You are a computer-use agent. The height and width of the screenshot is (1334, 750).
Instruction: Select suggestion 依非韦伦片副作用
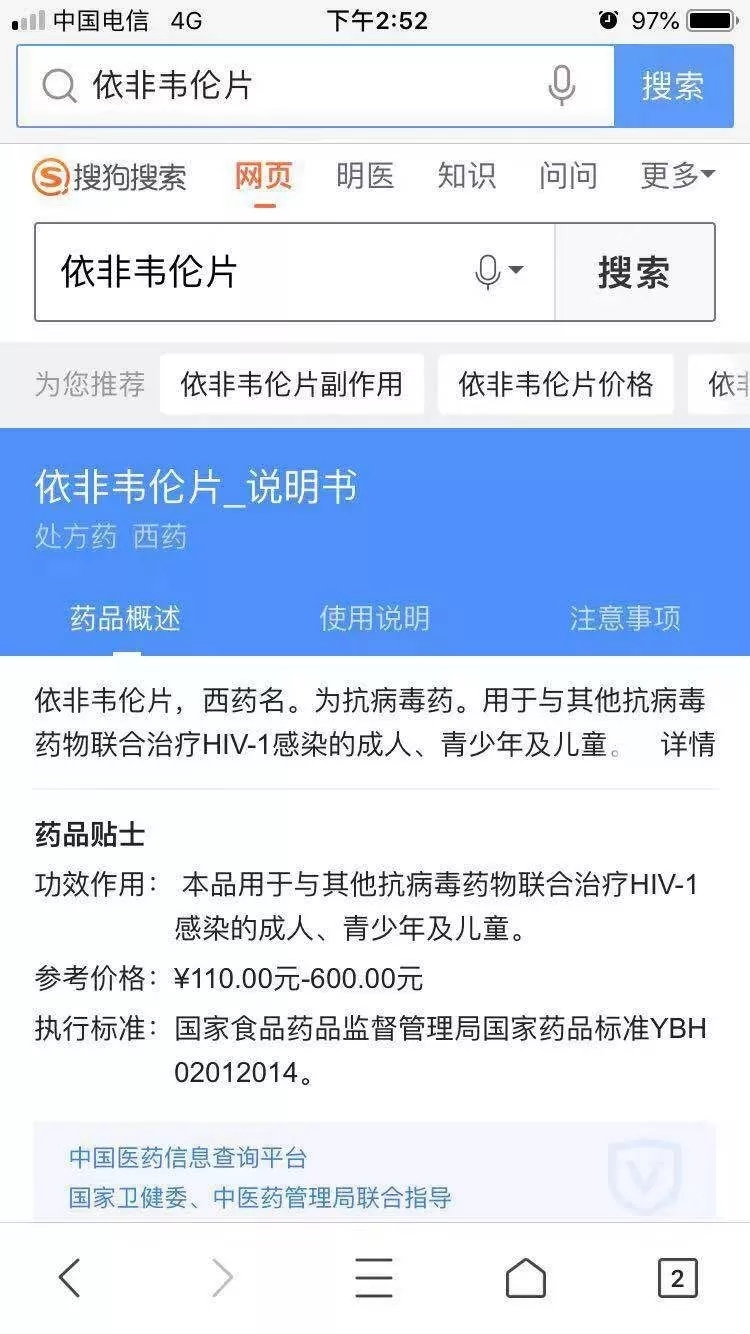(x=291, y=384)
